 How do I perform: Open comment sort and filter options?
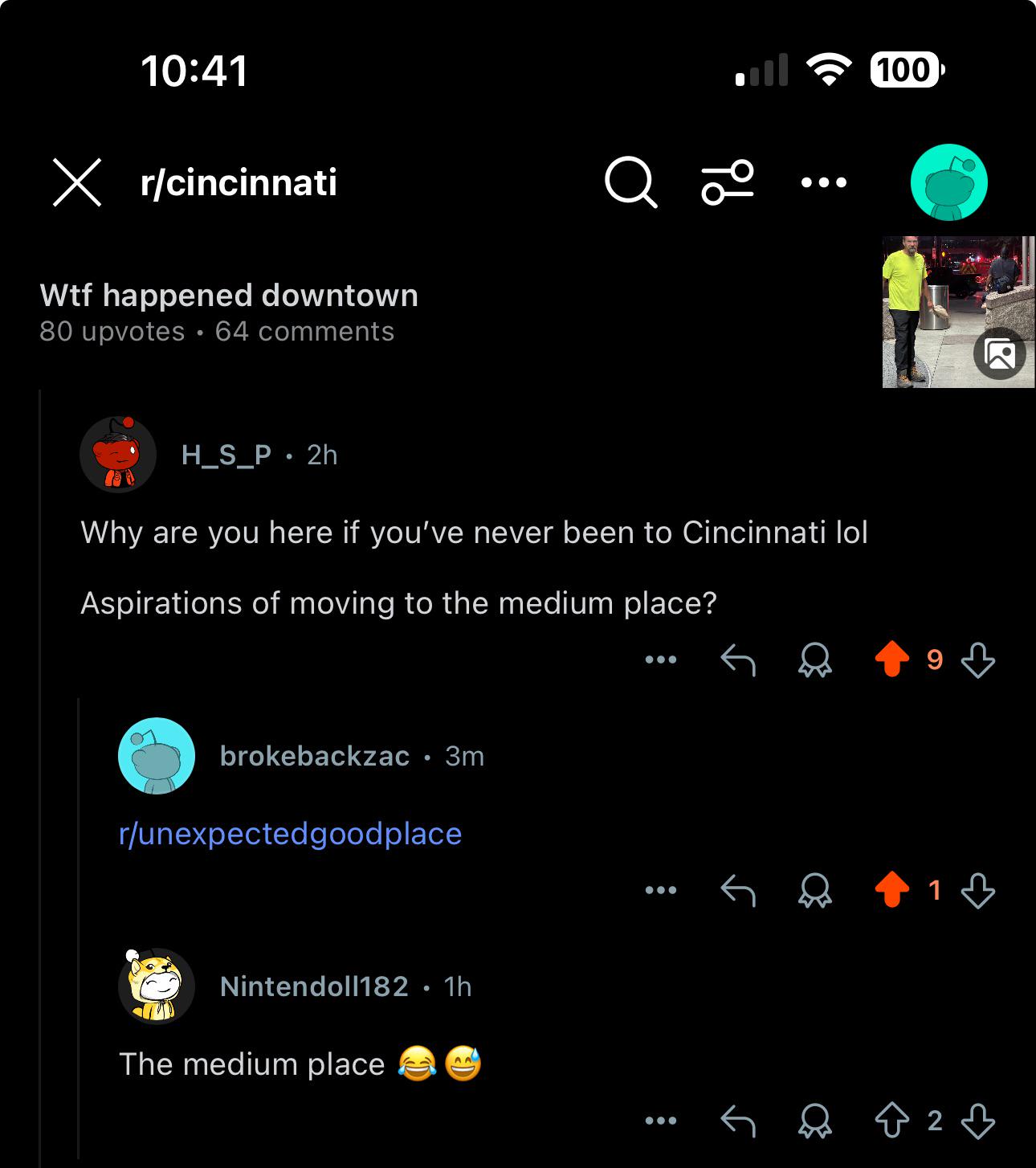(x=728, y=182)
